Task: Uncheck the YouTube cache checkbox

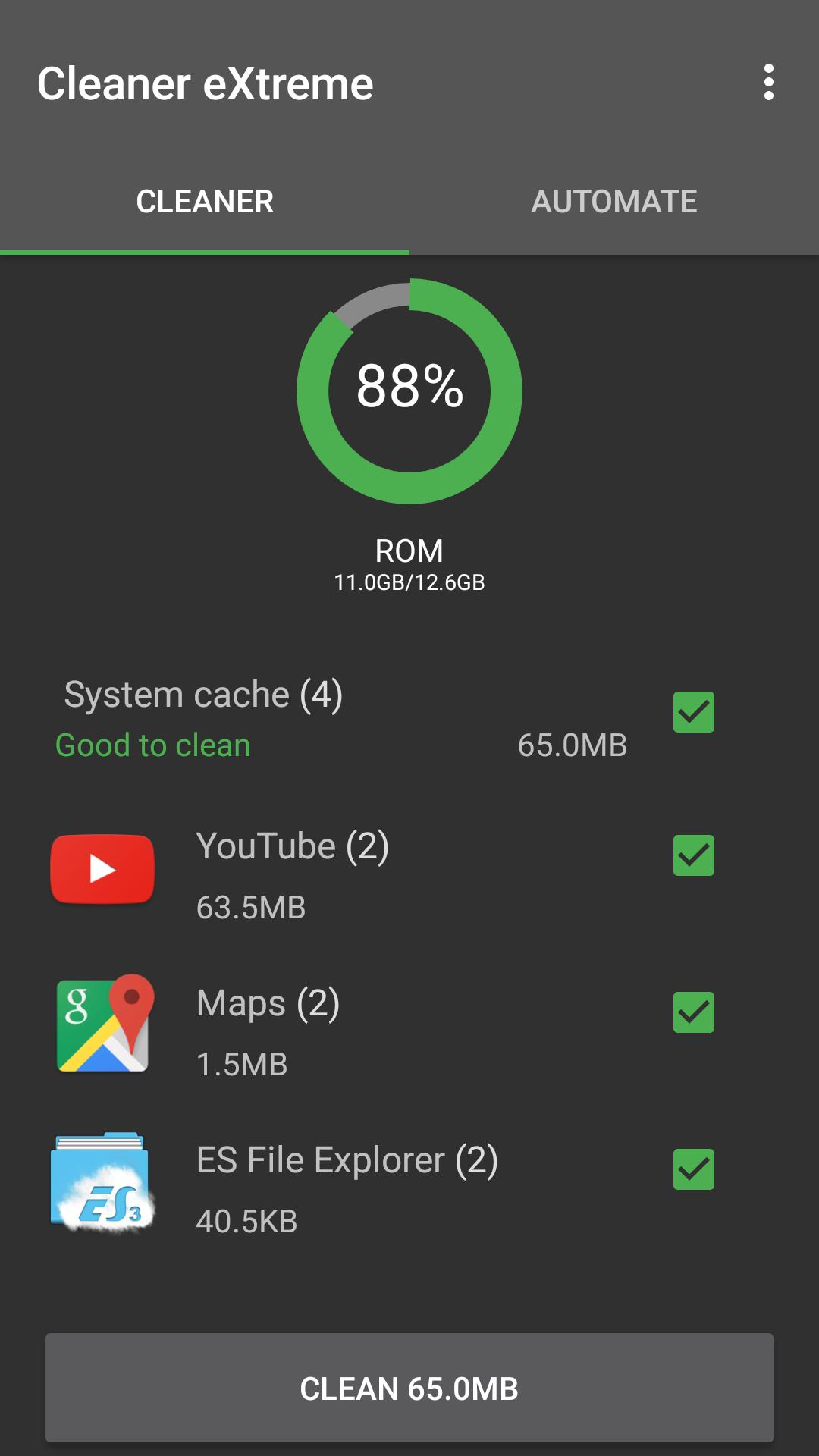Action: coord(693,855)
